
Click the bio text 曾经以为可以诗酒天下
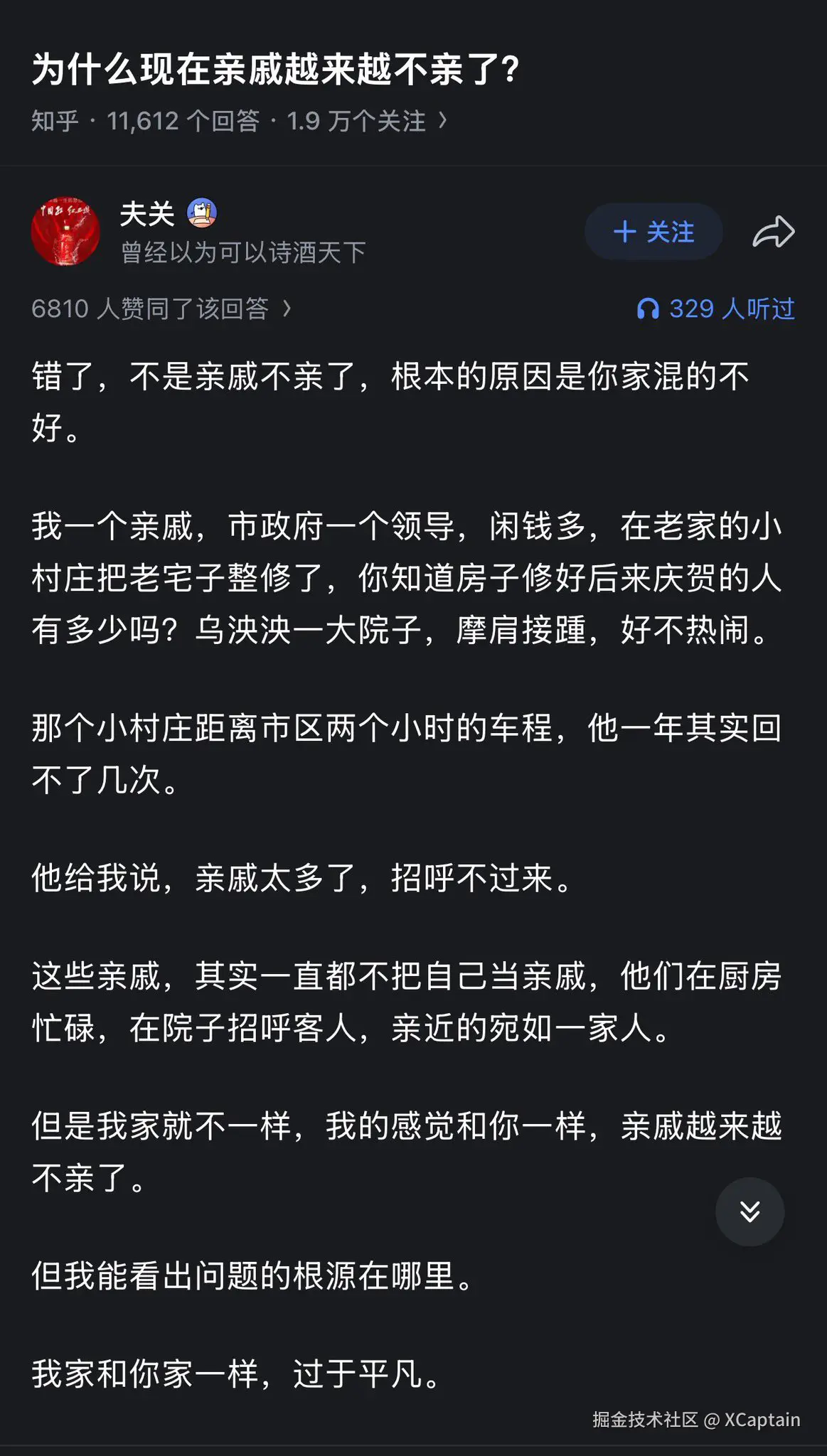[240, 252]
